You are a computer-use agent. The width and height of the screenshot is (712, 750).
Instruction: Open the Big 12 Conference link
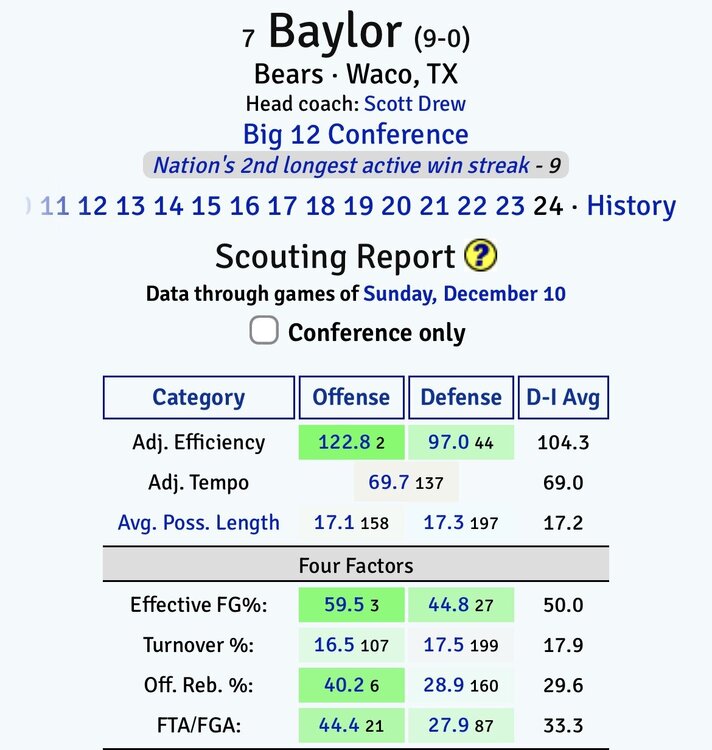(x=355, y=134)
